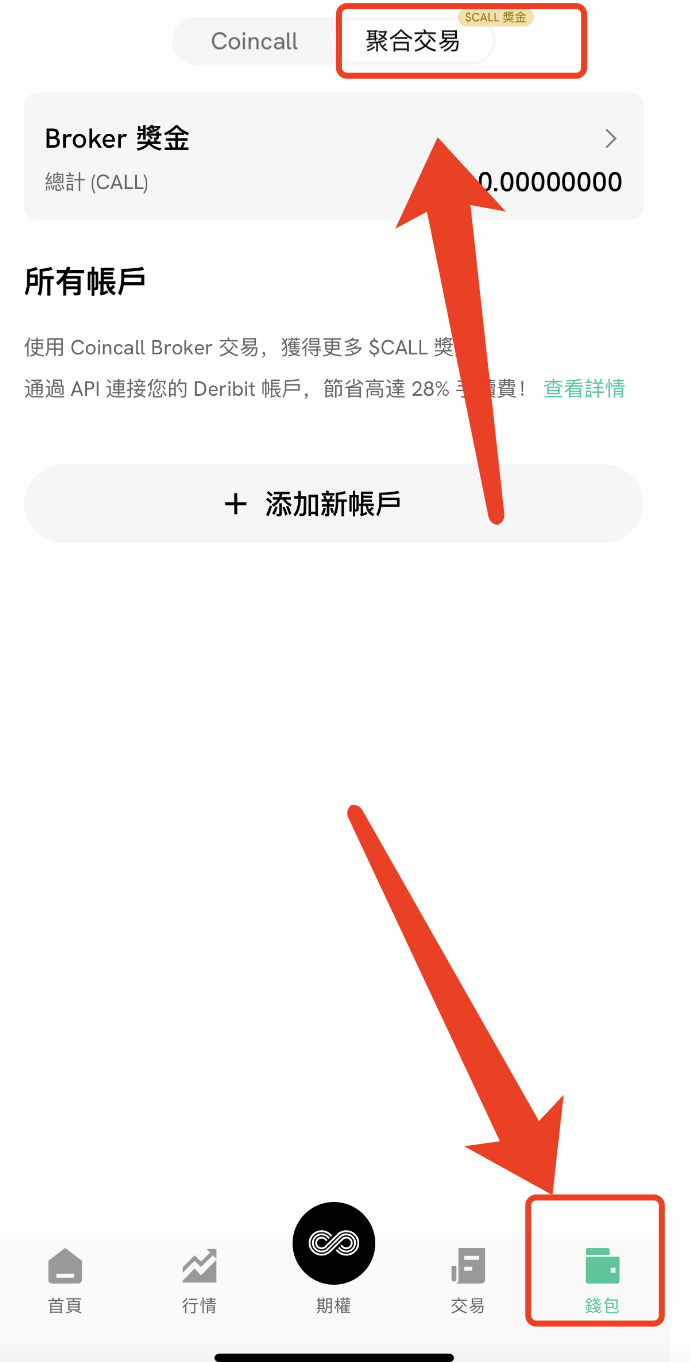This screenshot has width=690, height=1362.
Task: Open the 查看詳情 link
Action: tap(584, 389)
